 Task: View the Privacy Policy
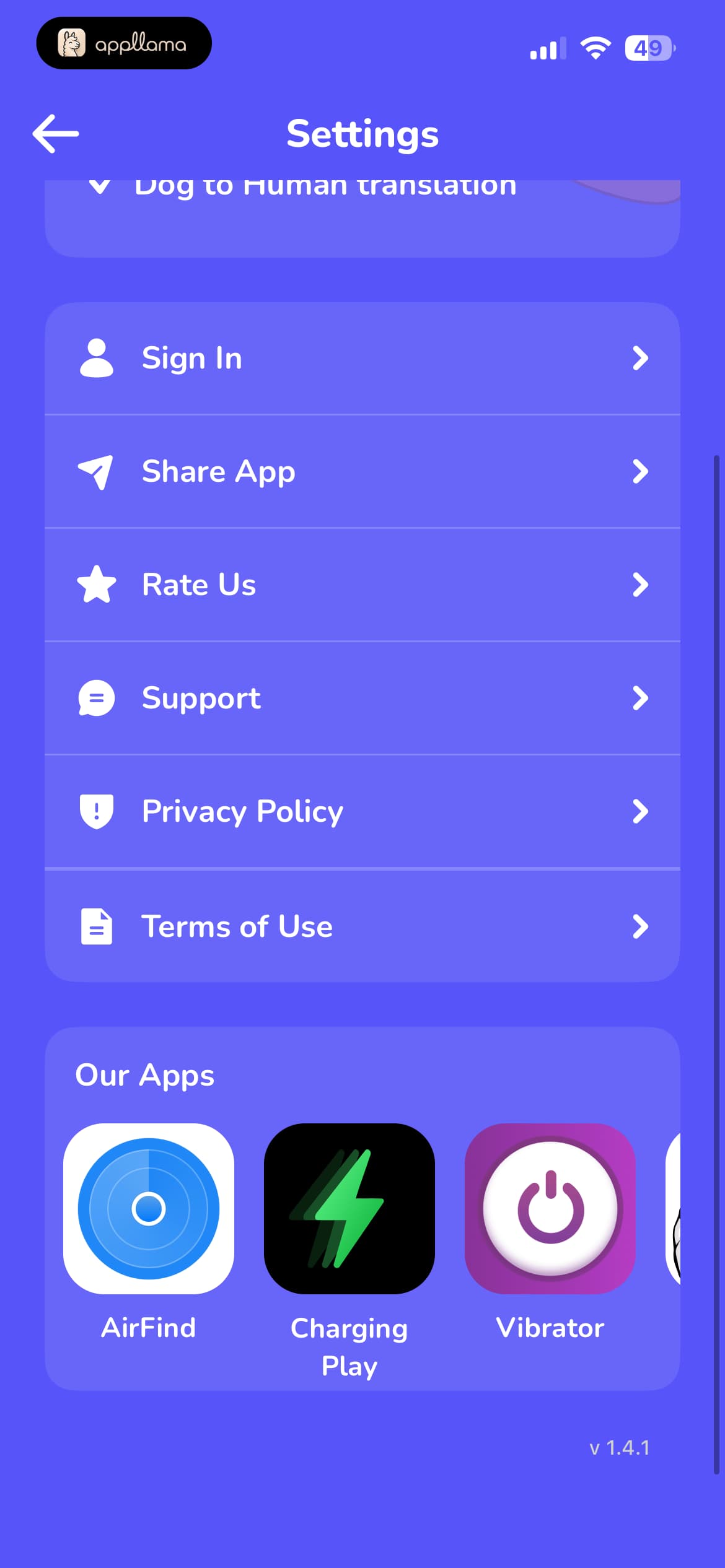[x=362, y=811]
